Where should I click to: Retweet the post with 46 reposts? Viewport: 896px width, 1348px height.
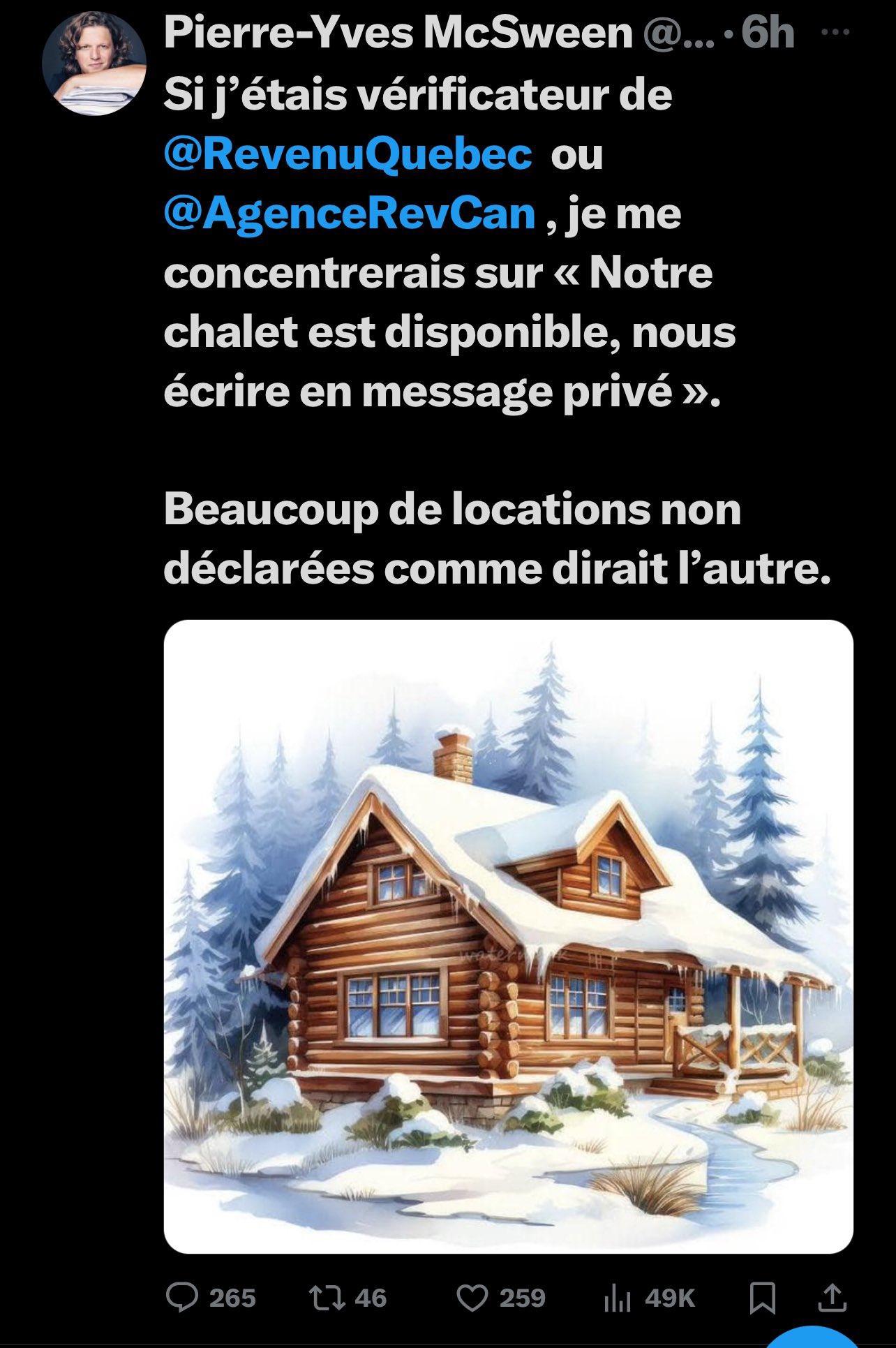(x=327, y=1298)
